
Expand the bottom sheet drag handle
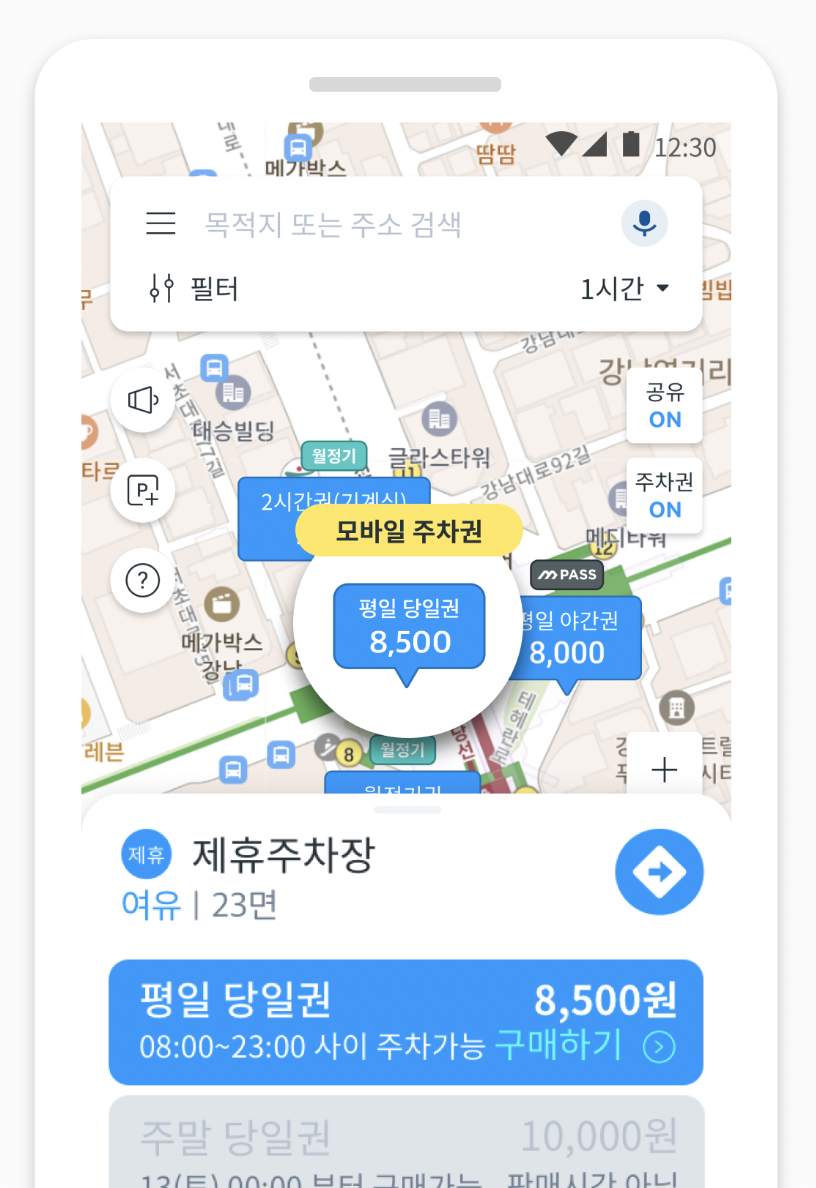coord(408,808)
